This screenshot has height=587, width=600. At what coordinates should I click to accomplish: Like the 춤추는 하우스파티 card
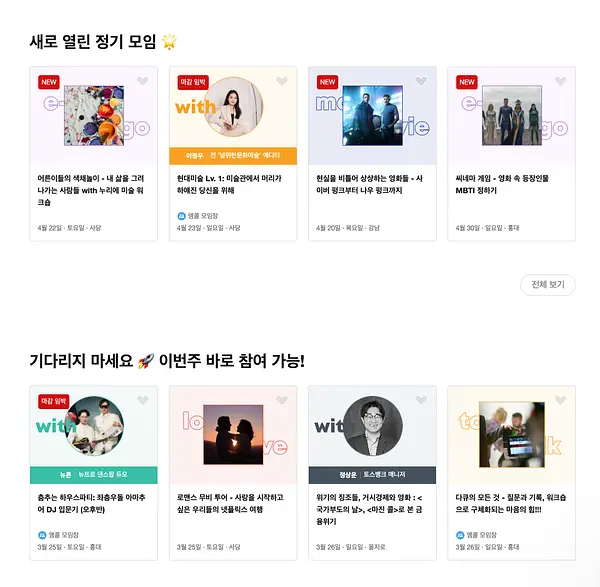tap(143, 400)
